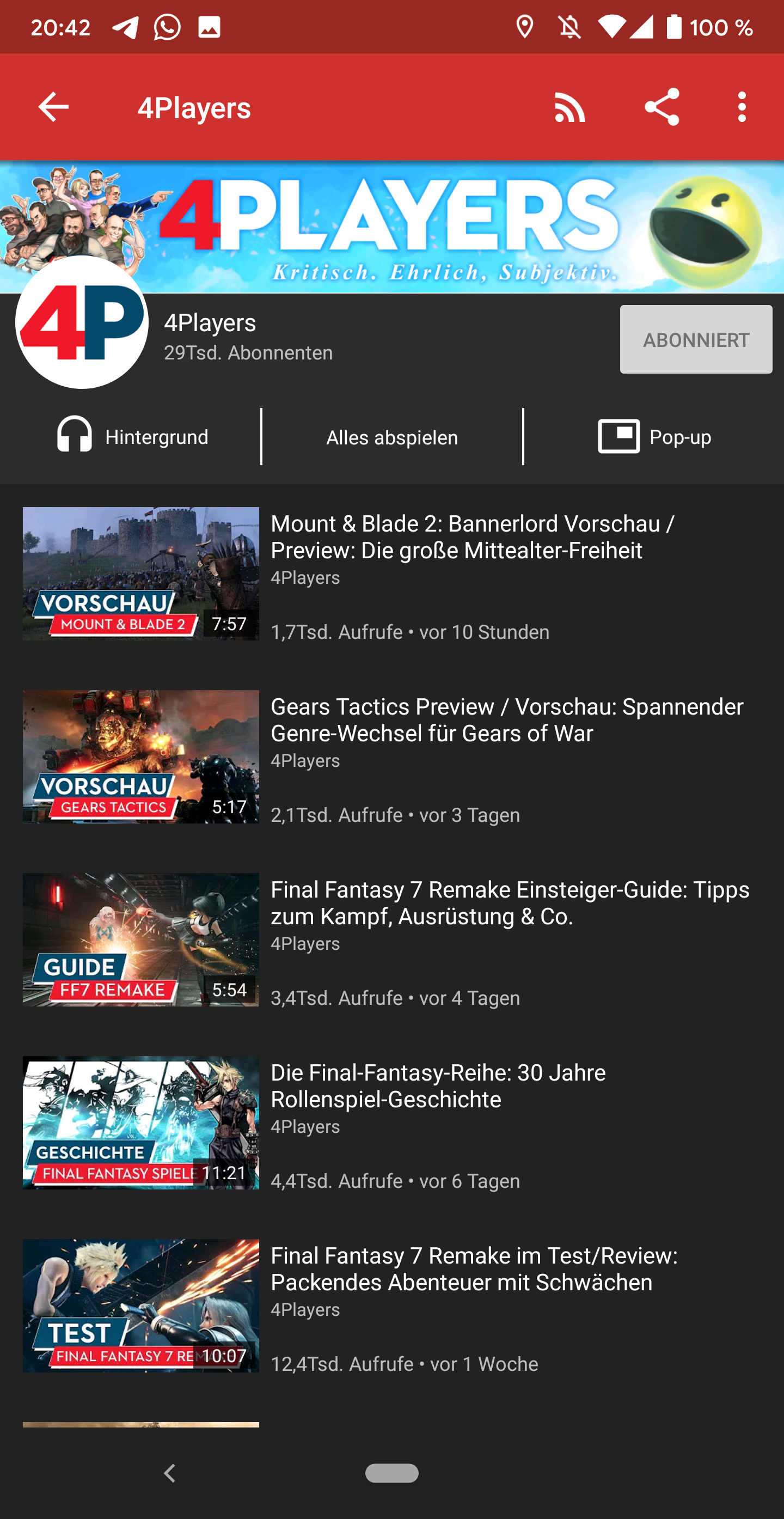Tap the system back button
The image size is (784, 1519).
point(170,1473)
